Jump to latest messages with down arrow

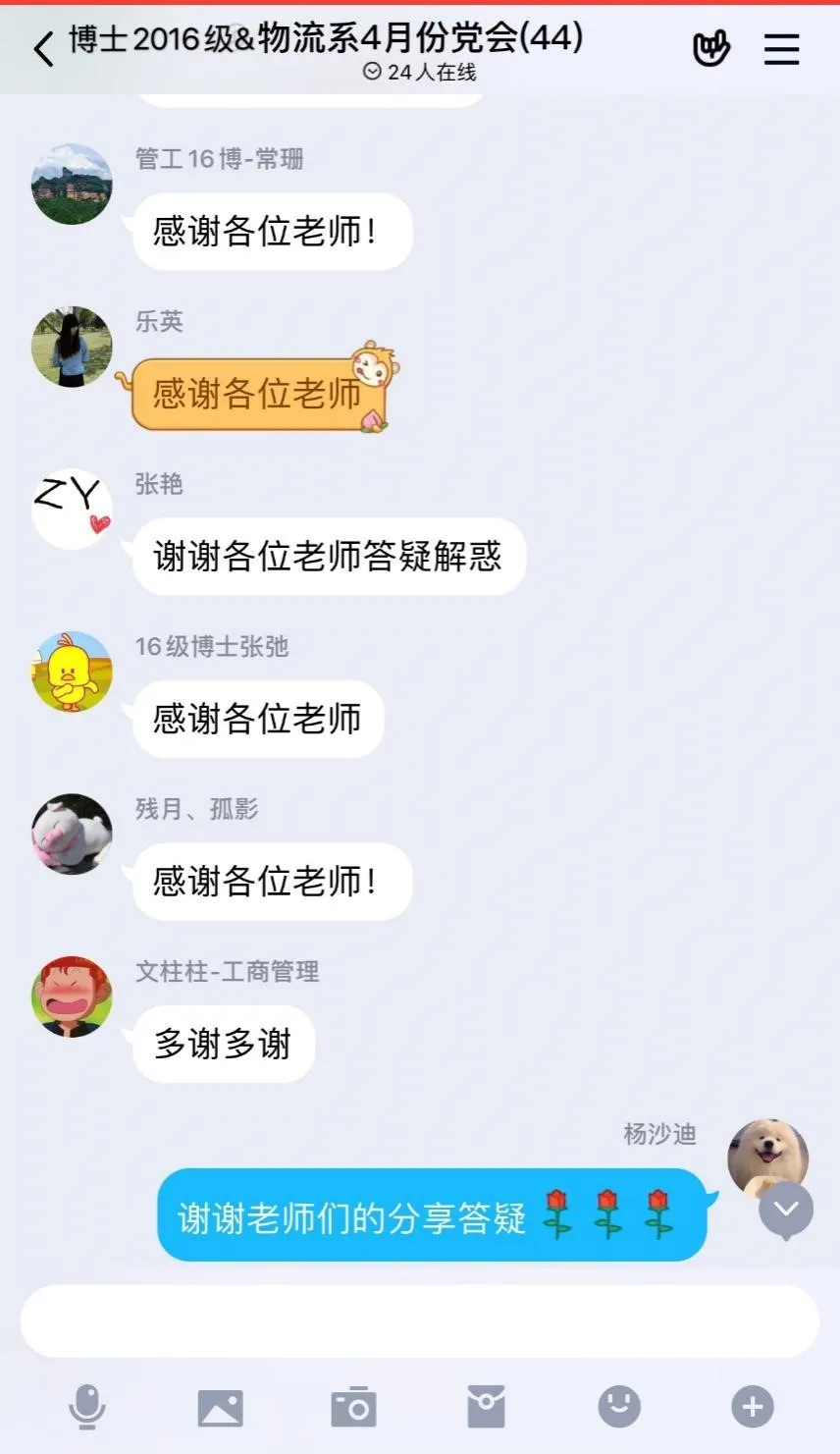[786, 1211]
